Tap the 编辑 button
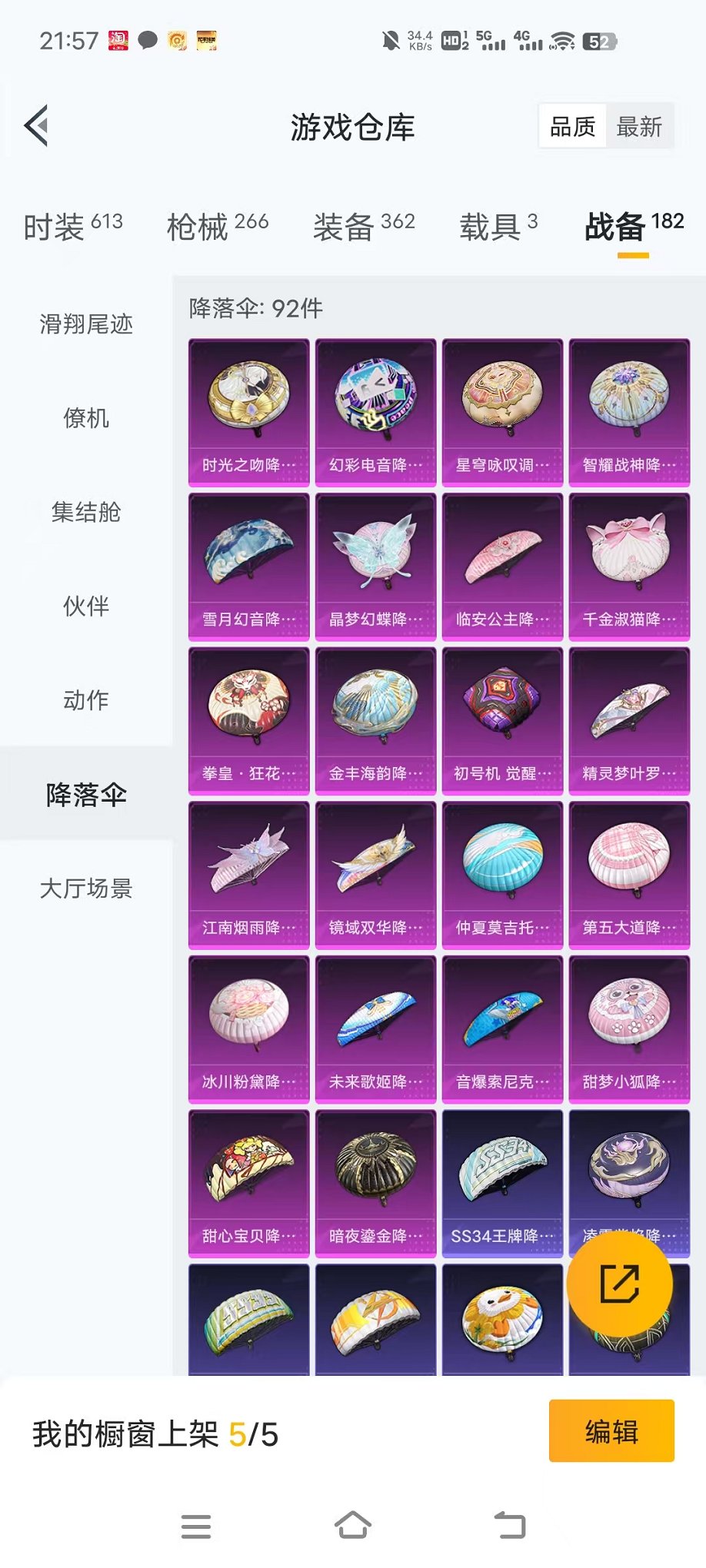The height and width of the screenshot is (1568, 706). (x=611, y=1430)
